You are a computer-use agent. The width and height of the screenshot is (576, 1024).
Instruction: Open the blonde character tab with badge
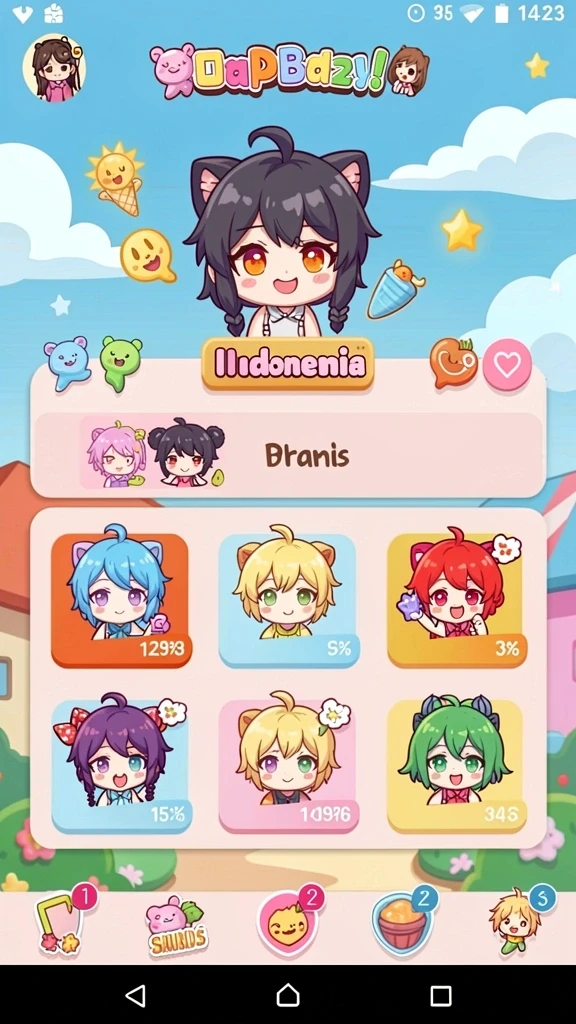click(520, 921)
